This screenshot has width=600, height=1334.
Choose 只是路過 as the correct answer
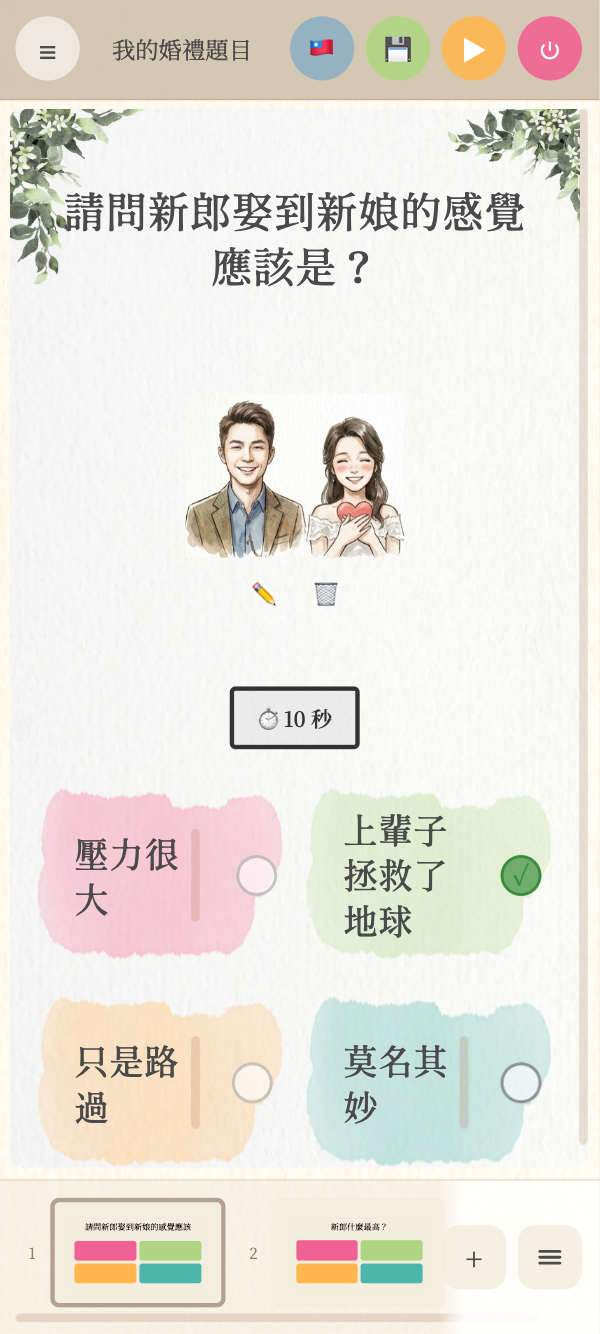click(x=252, y=1082)
